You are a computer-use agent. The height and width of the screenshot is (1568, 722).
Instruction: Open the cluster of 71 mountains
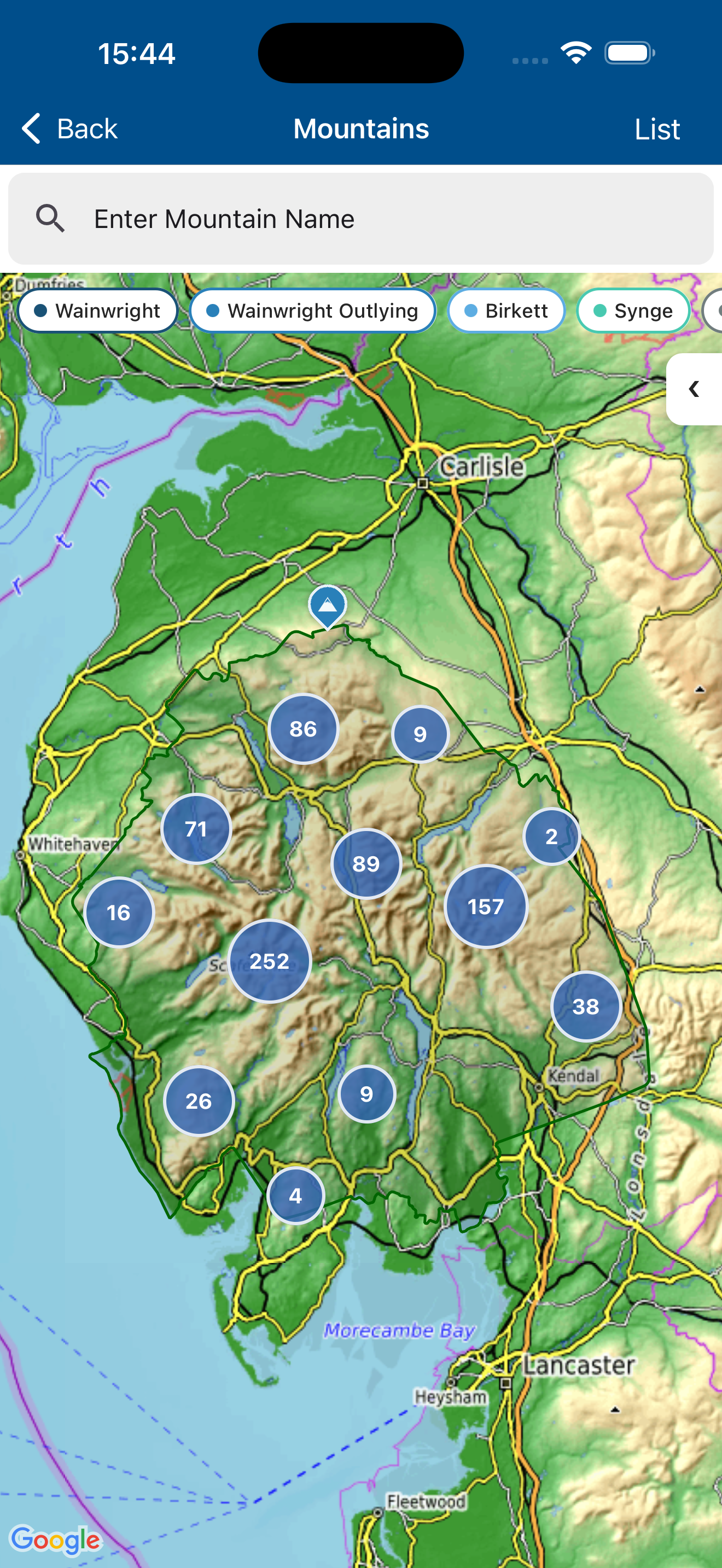click(x=196, y=828)
